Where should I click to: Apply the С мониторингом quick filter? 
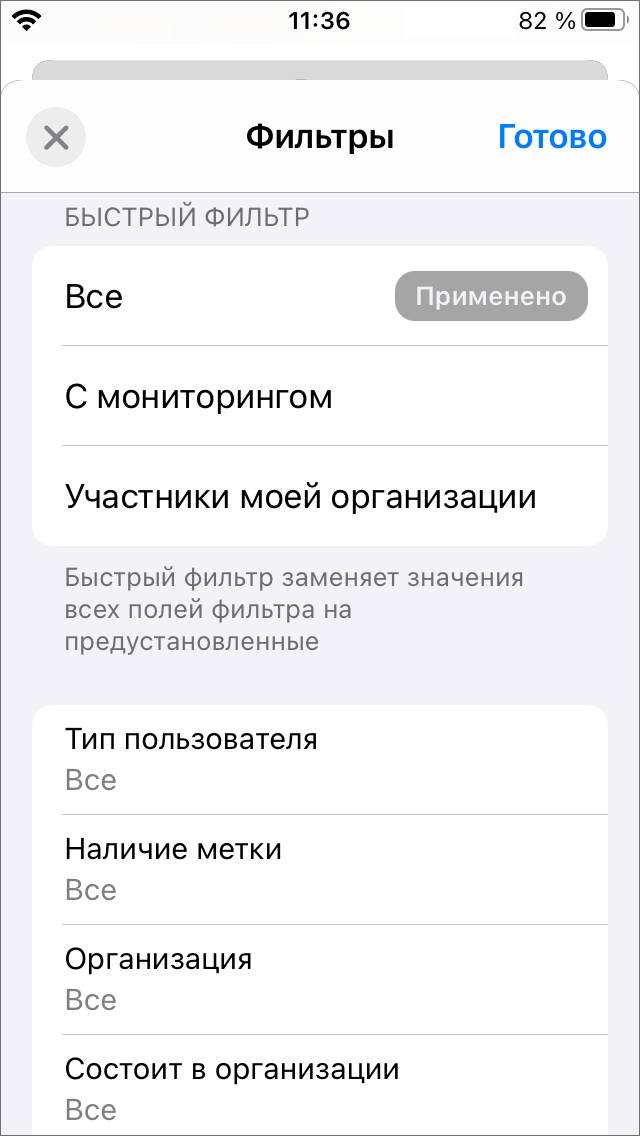coord(320,397)
